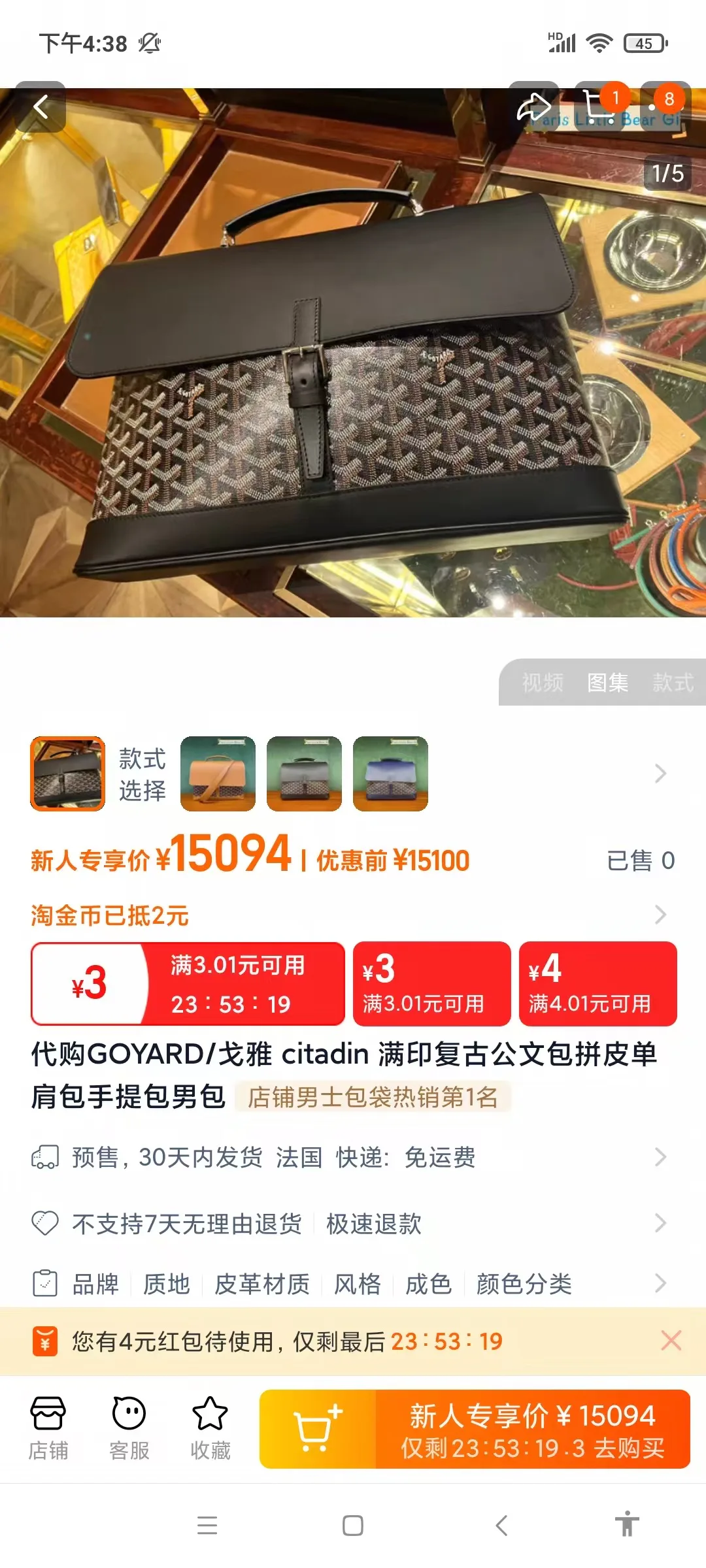Viewport: 706px width, 1568px height.
Task: Expand product parameters row starting with 品牌
Action: pos(353,1284)
